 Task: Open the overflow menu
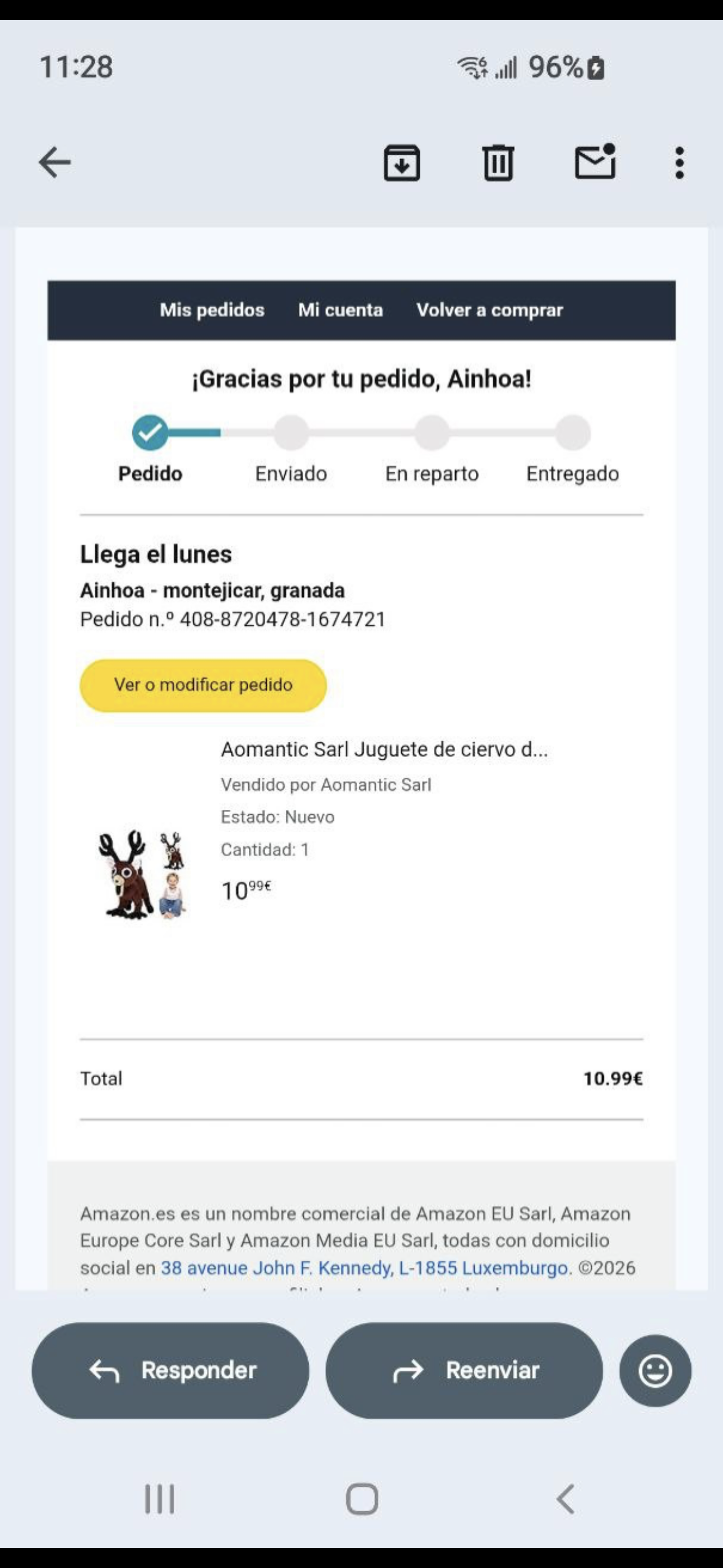point(679,163)
